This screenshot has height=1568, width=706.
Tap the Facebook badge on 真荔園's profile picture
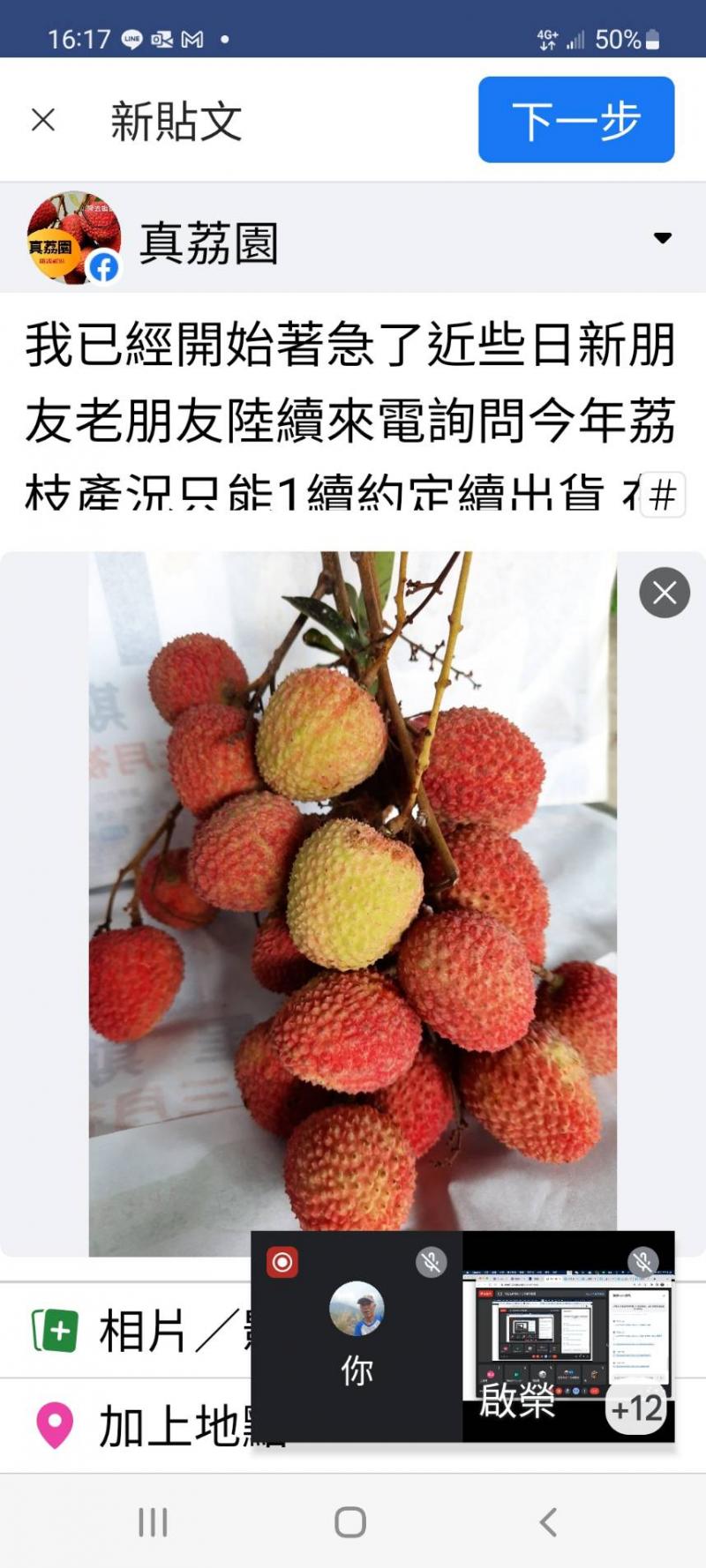coord(104,265)
